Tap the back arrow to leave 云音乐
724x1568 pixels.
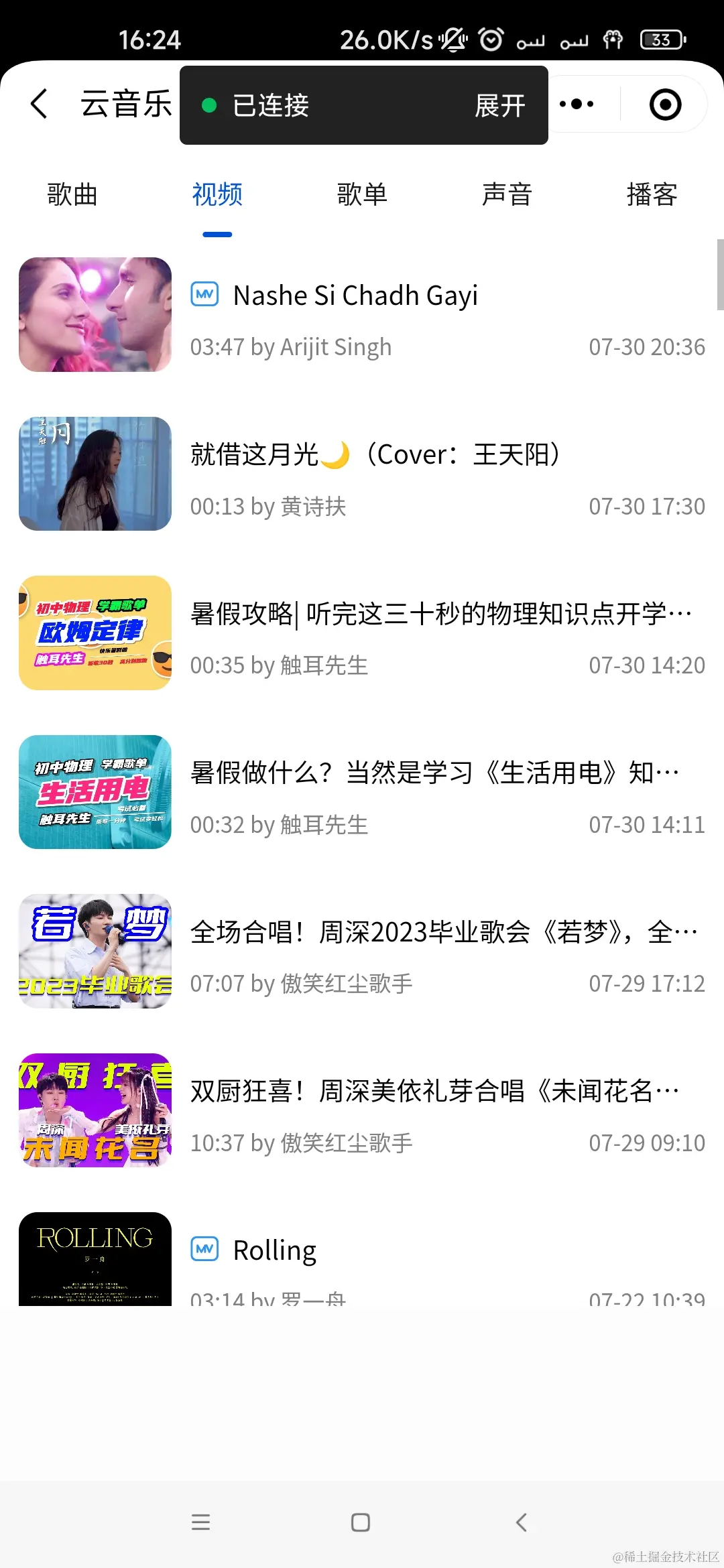tap(38, 104)
